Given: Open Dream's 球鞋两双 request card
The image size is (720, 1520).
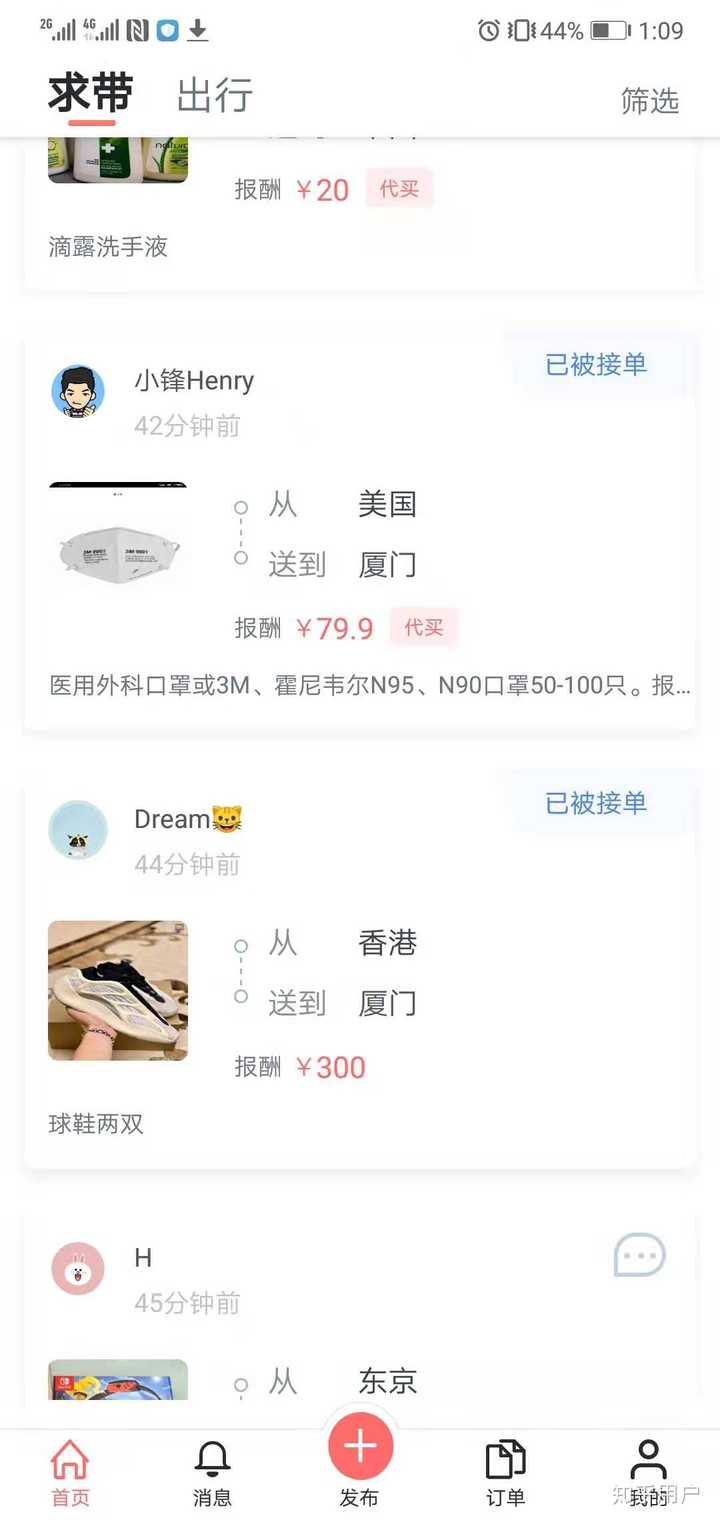Looking at the screenshot, I should [360, 1000].
